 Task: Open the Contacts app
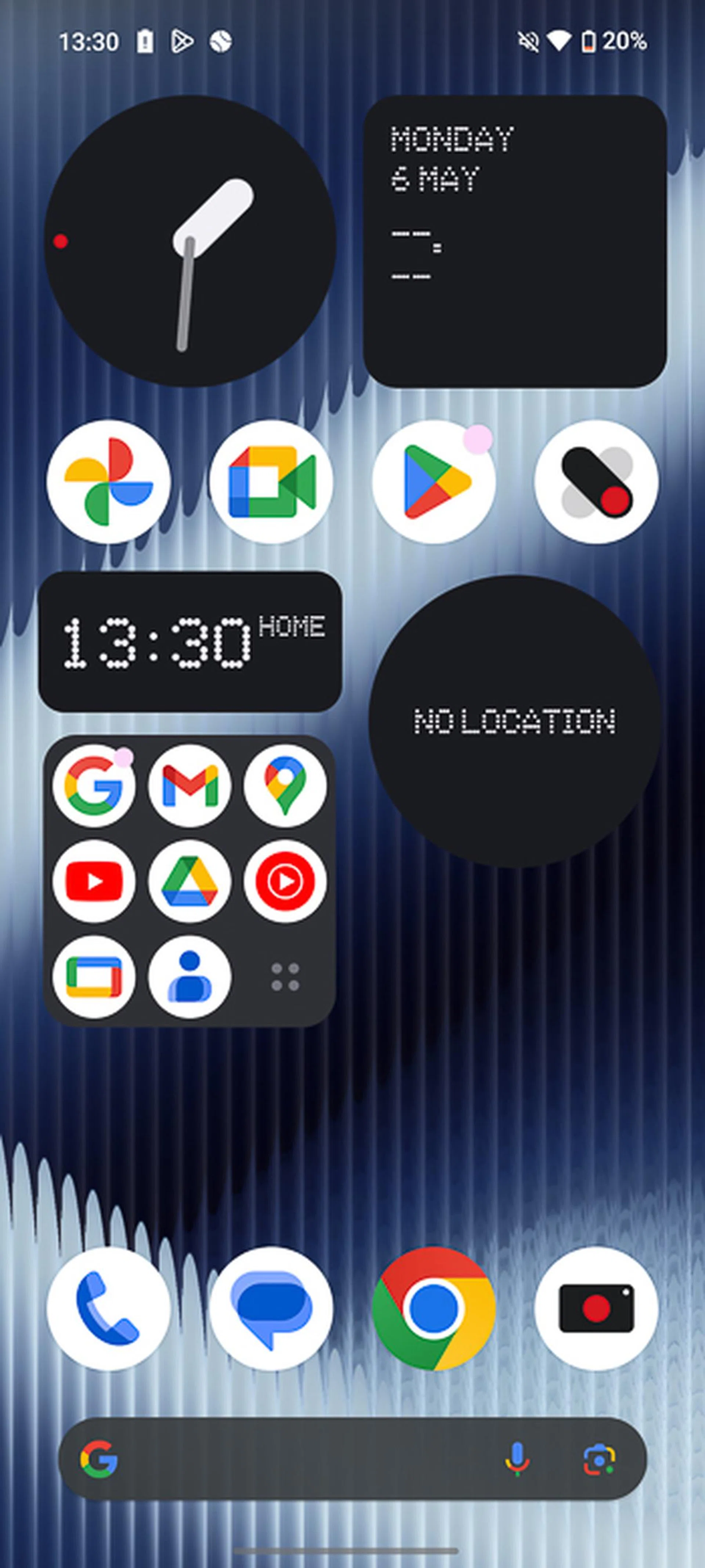tap(189, 976)
